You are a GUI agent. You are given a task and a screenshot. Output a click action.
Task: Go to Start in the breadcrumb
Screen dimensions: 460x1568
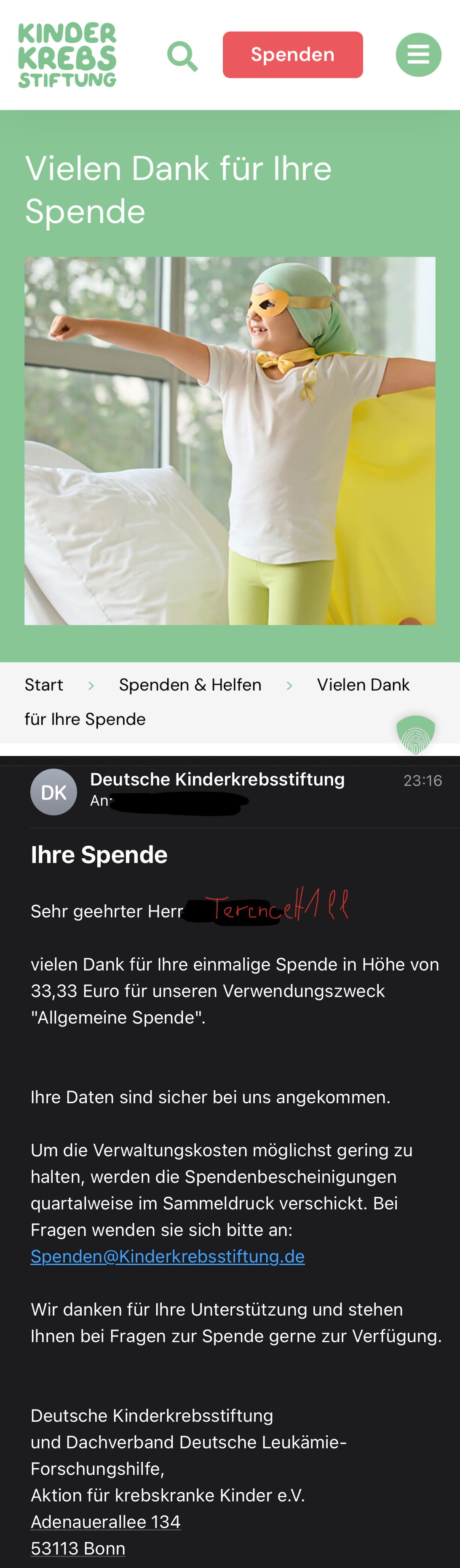(44, 685)
